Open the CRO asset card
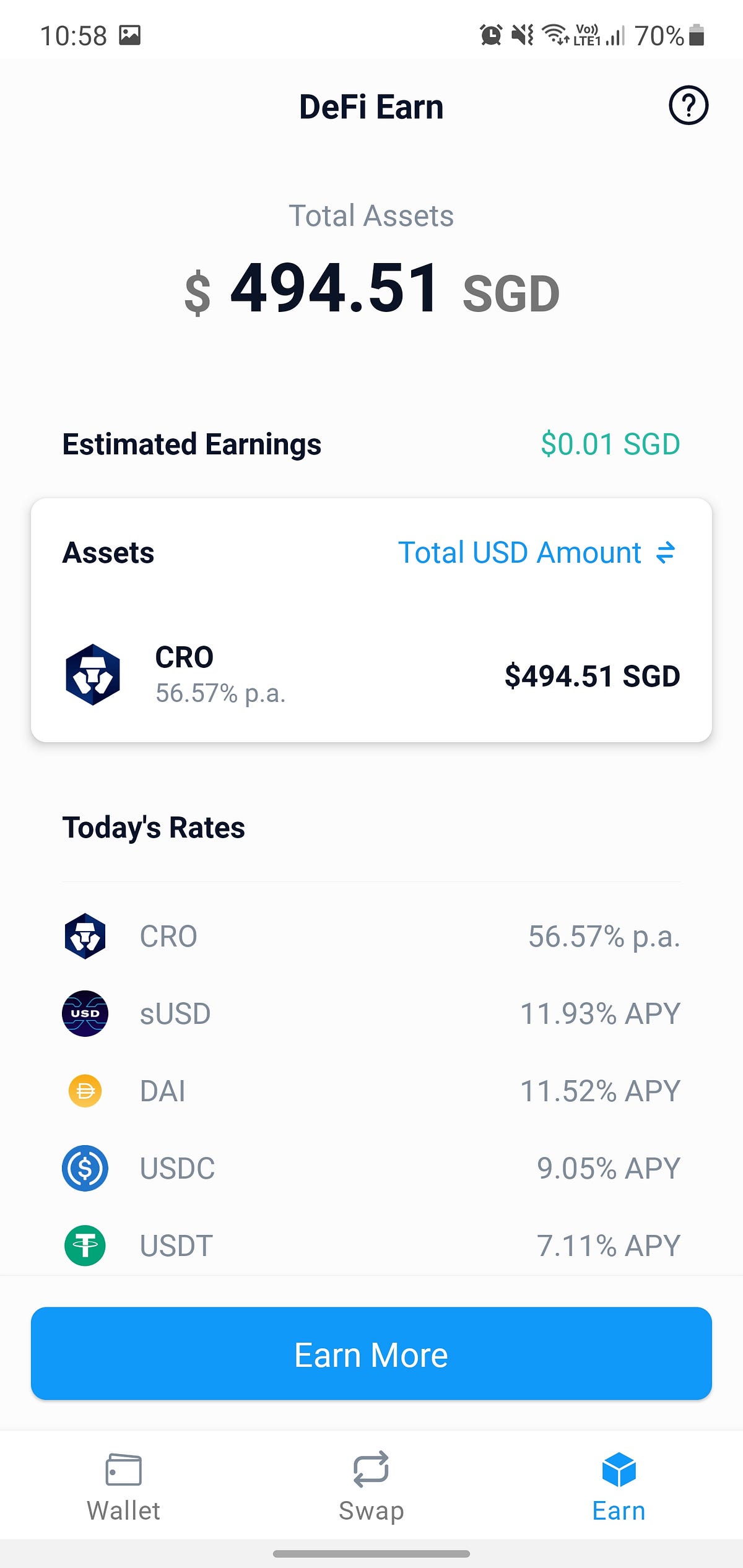743x1568 pixels. tap(371, 675)
